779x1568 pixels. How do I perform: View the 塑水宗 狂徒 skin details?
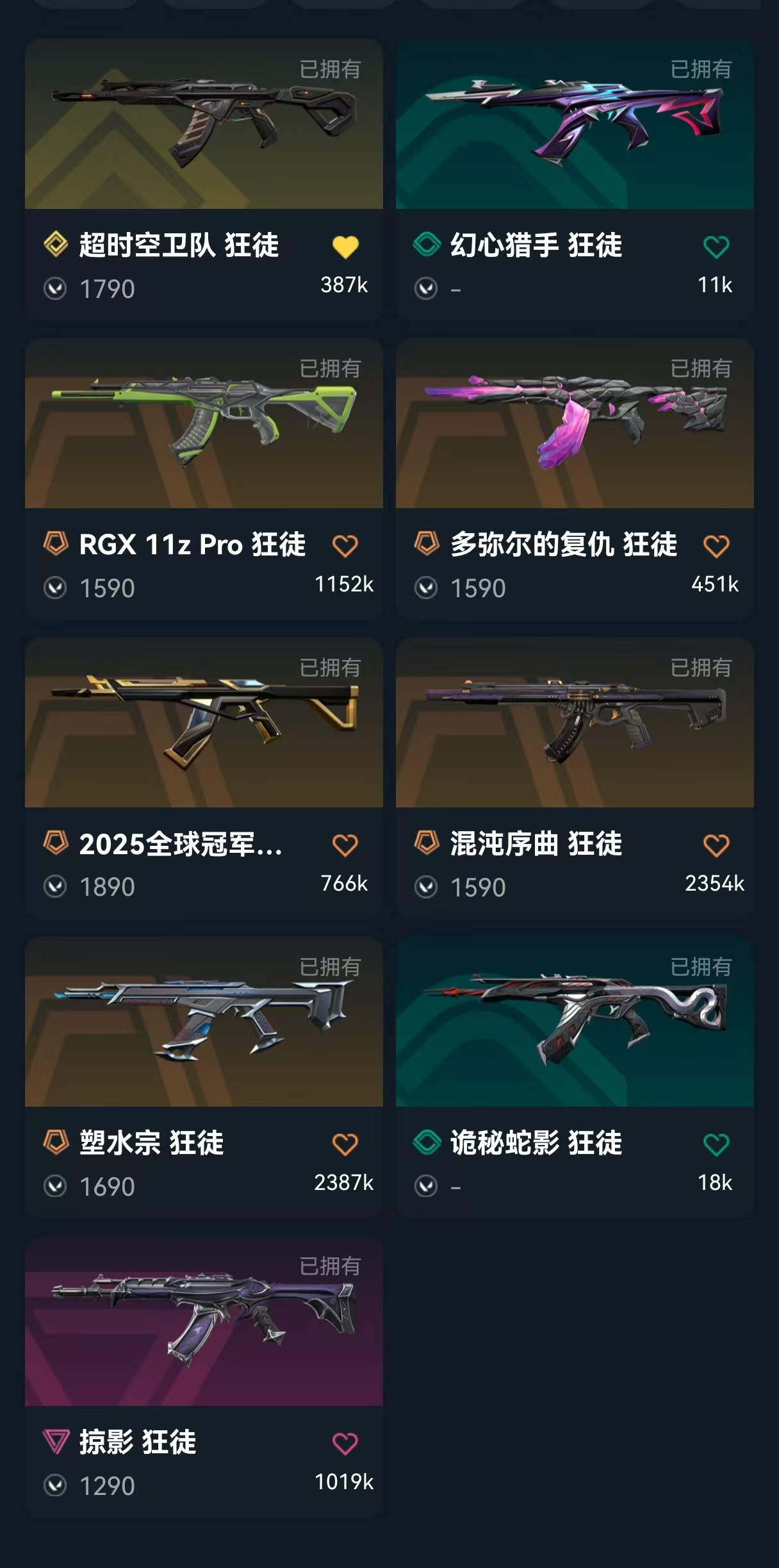[x=204, y=1077]
